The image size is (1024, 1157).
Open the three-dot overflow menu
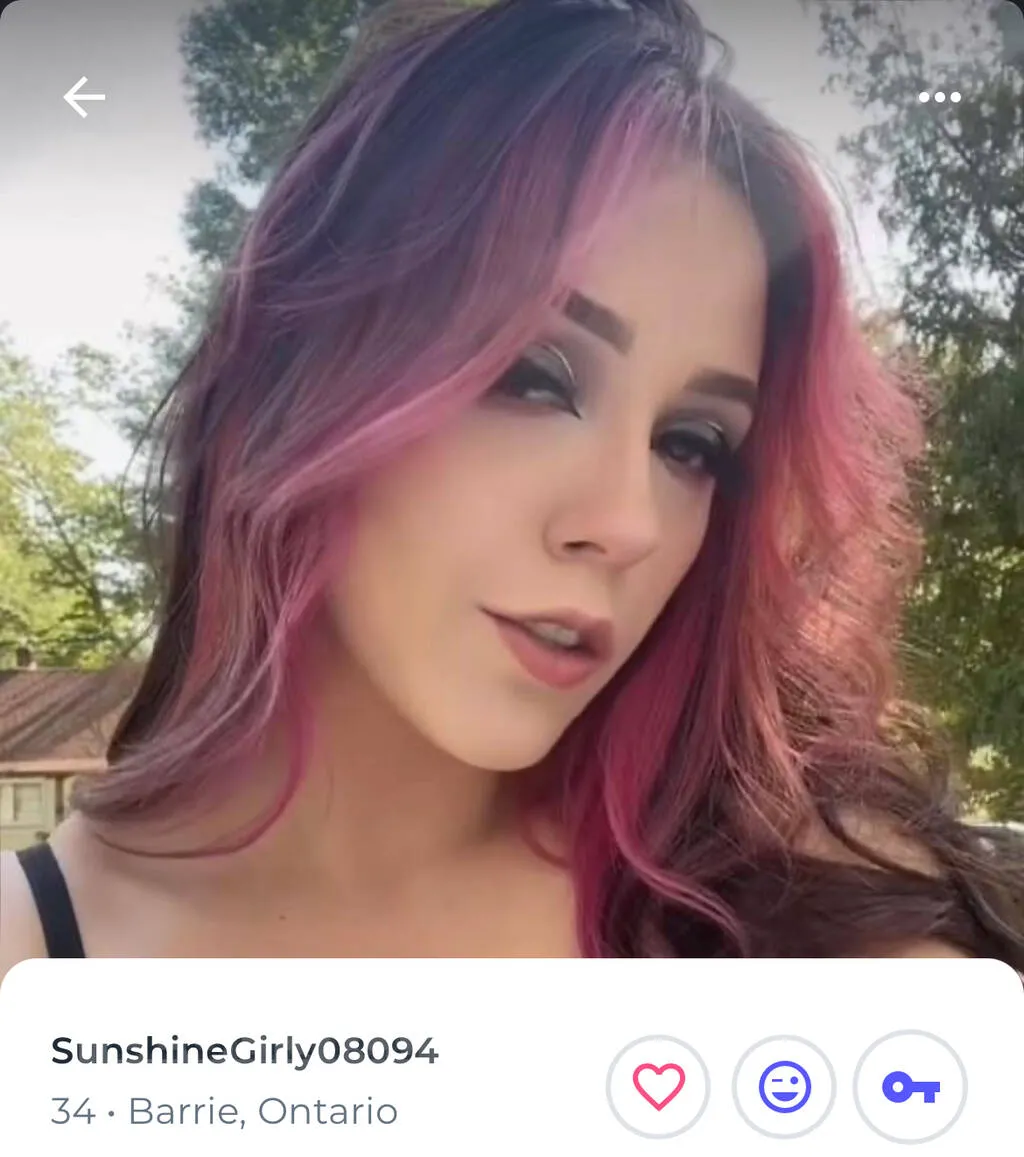[939, 97]
